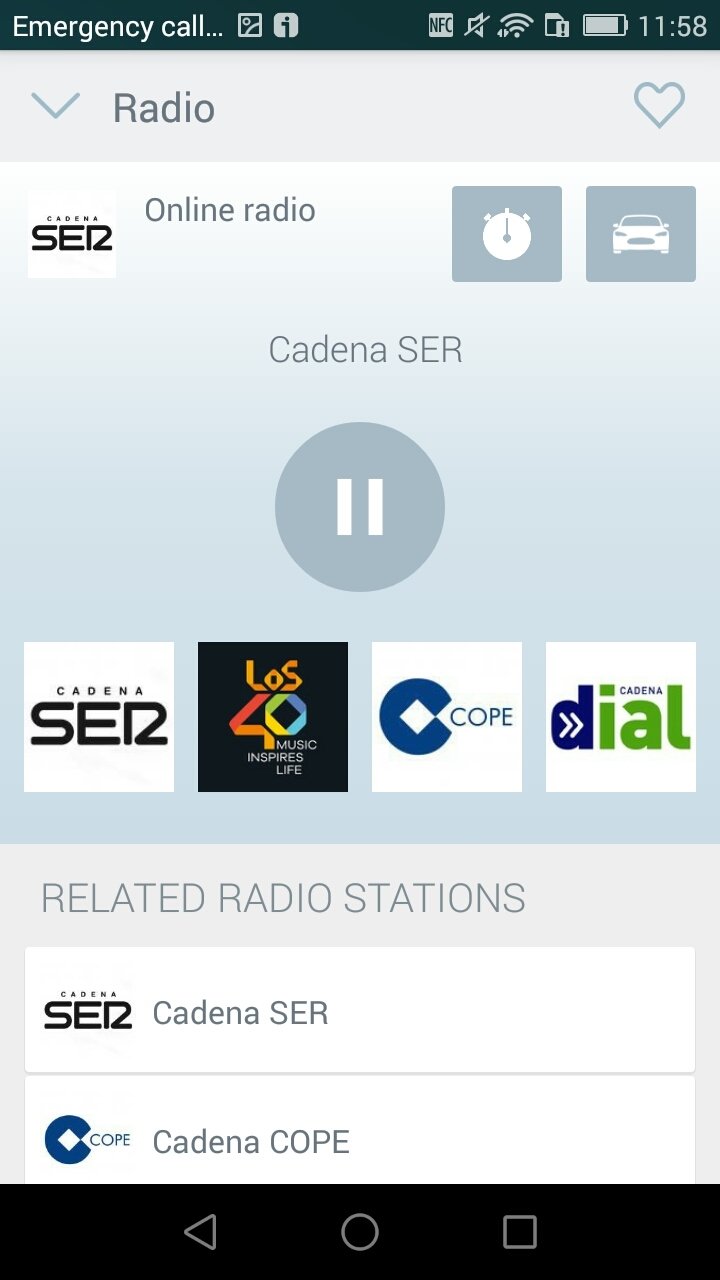Enable car mode

point(641,234)
